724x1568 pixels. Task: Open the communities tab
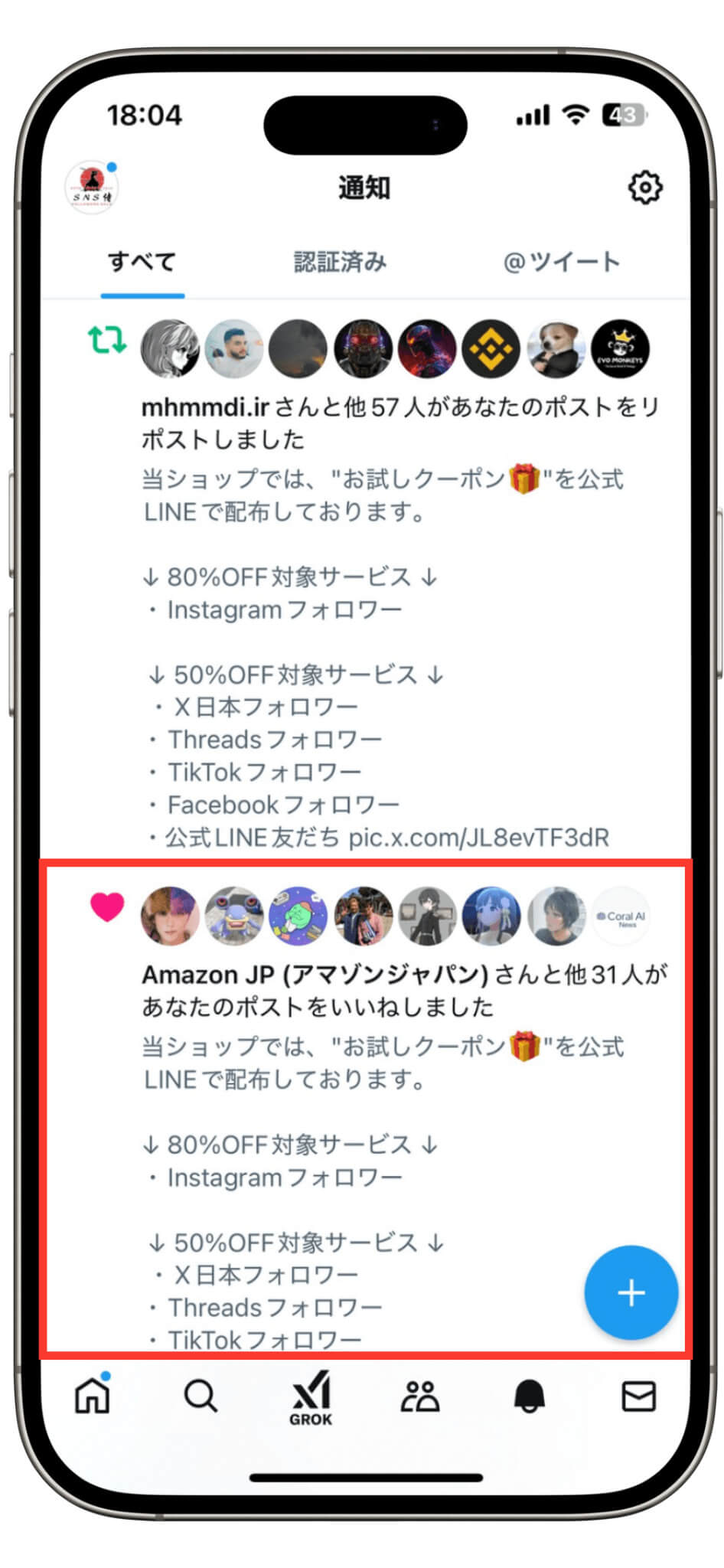[420, 1396]
